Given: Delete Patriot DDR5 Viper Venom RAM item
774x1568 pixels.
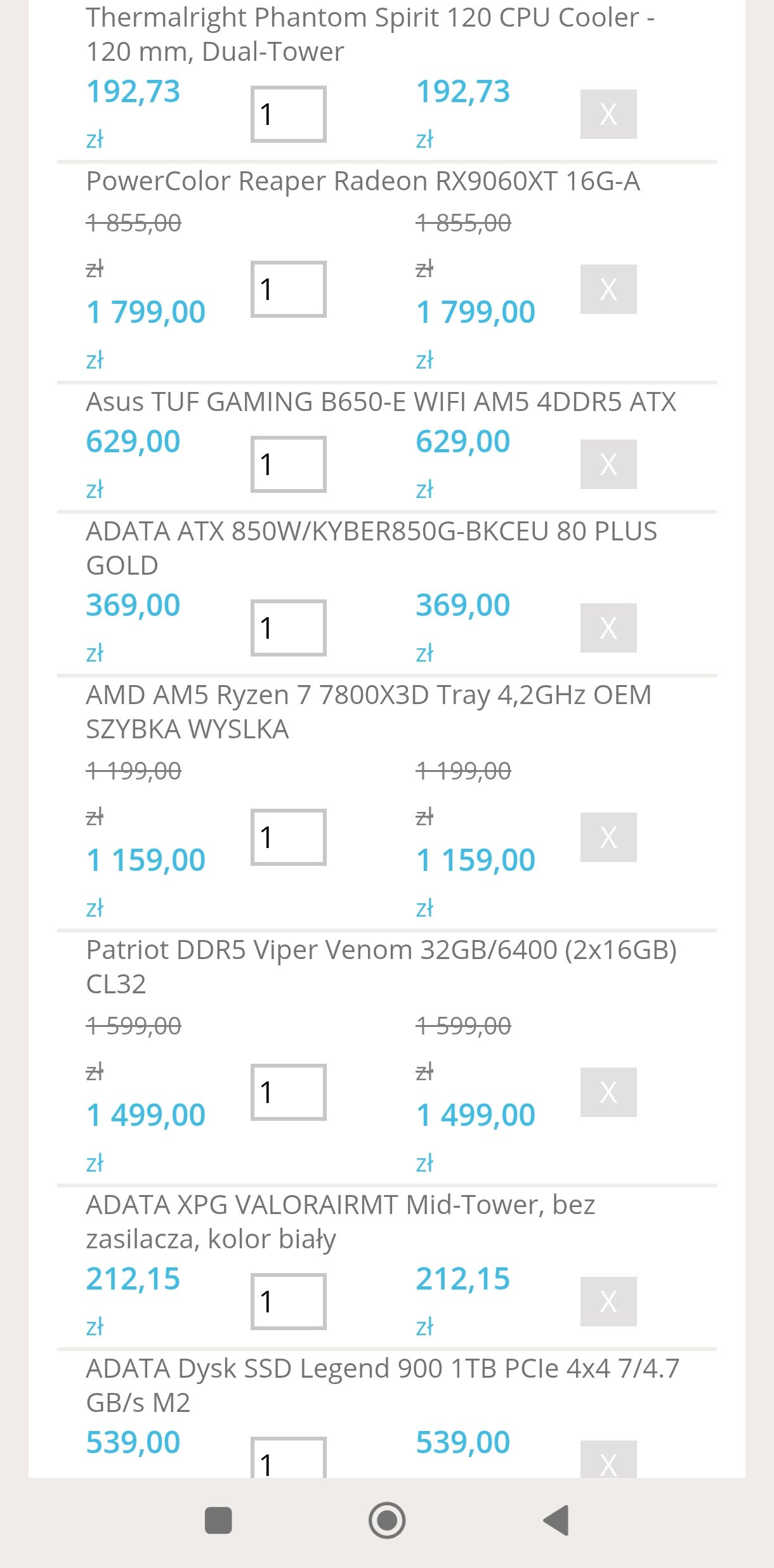Looking at the screenshot, I should click(x=608, y=1092).
